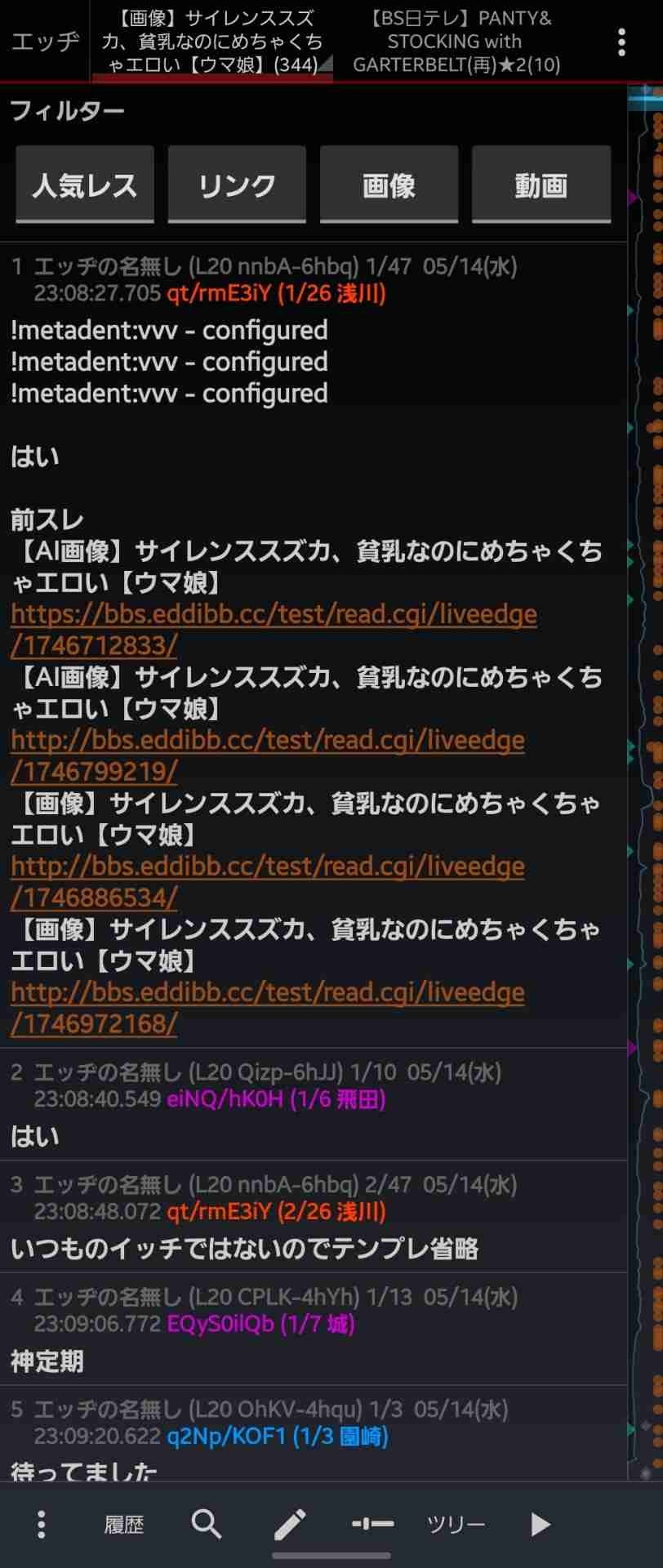The width and height of the screenshot is (663, 1568).
Task: Tap the play arrow in the bottom toolbar
Action: point(539,1524)
